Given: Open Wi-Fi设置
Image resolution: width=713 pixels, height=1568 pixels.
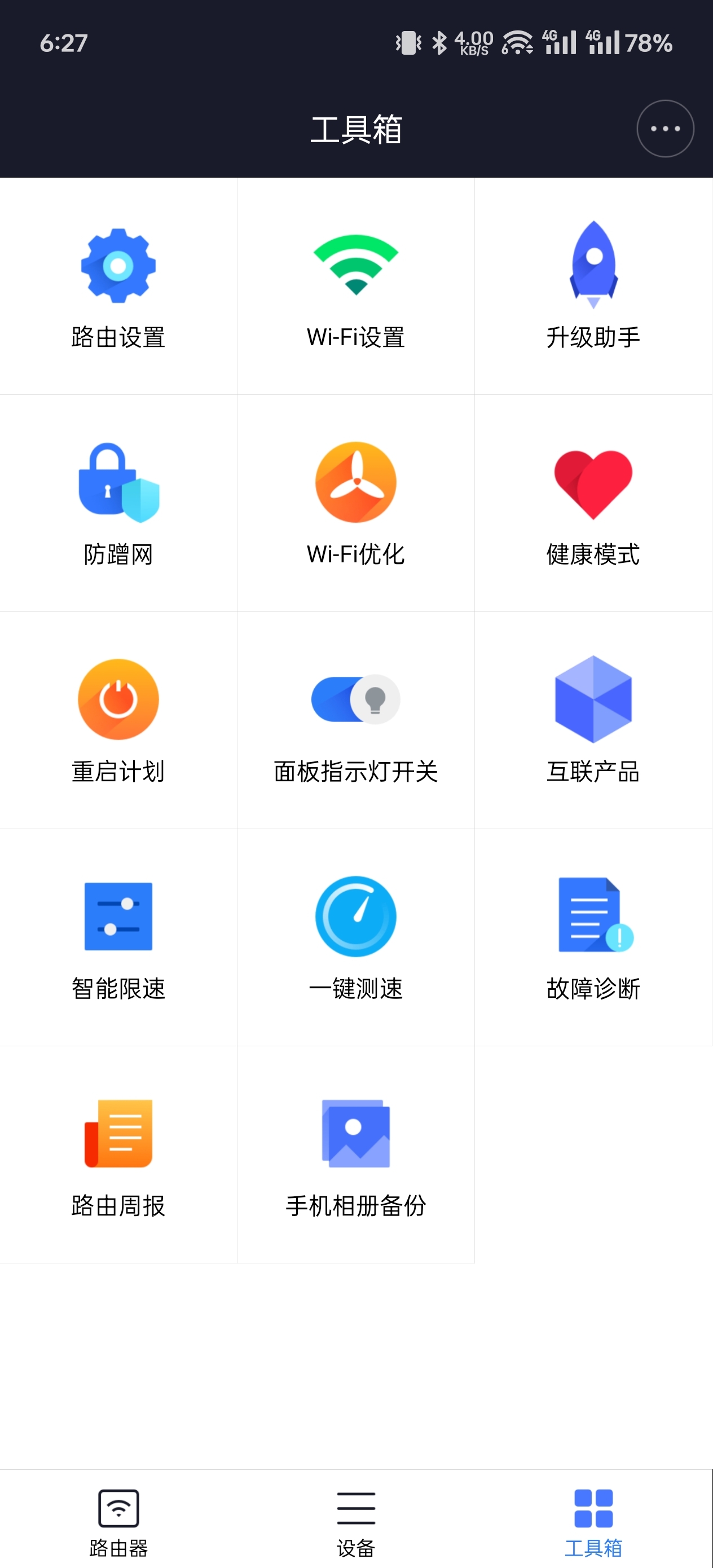Looking at the screenshot, I should pos(355,286).
